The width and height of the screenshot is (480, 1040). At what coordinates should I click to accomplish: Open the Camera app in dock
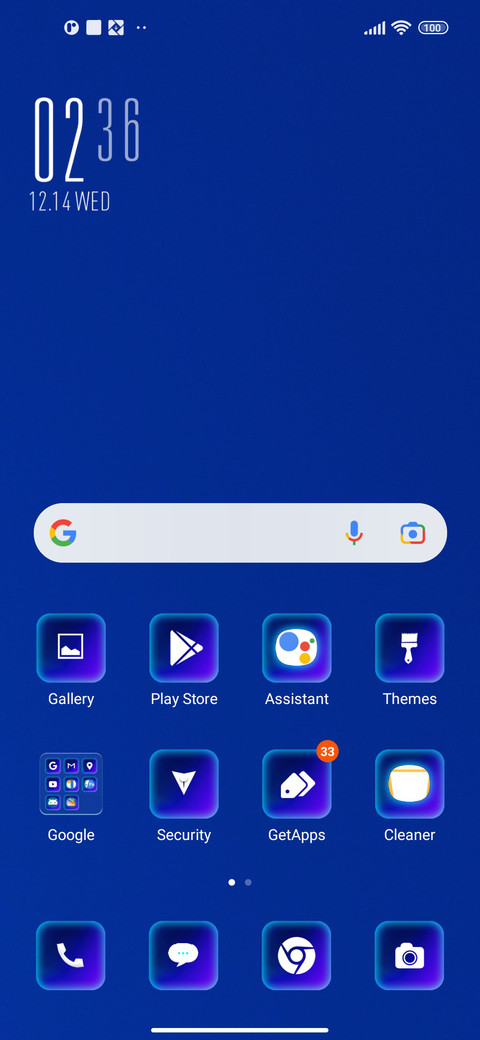pos(409,956)
